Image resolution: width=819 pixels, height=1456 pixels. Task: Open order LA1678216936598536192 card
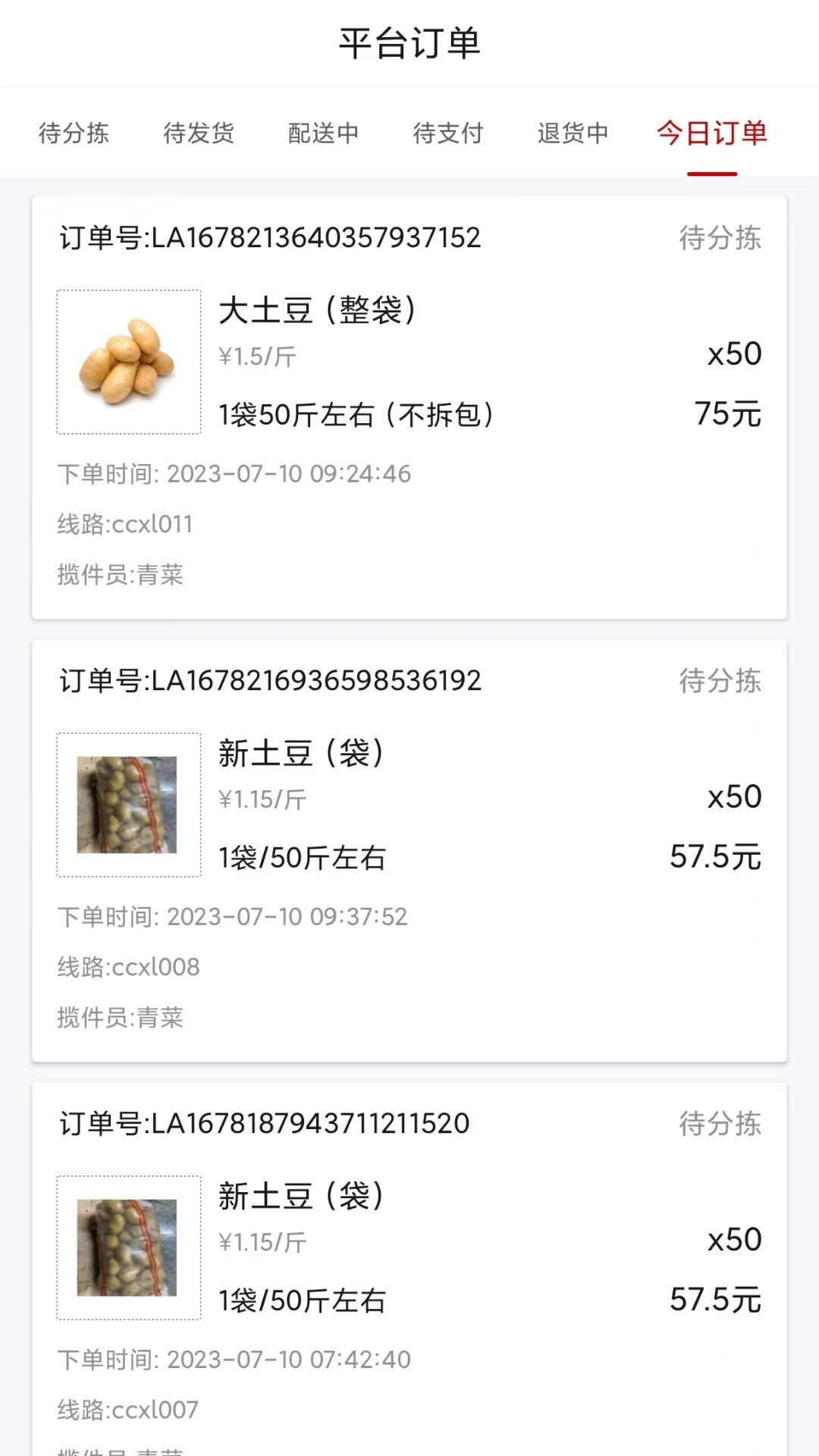click(x=409, y=851)
